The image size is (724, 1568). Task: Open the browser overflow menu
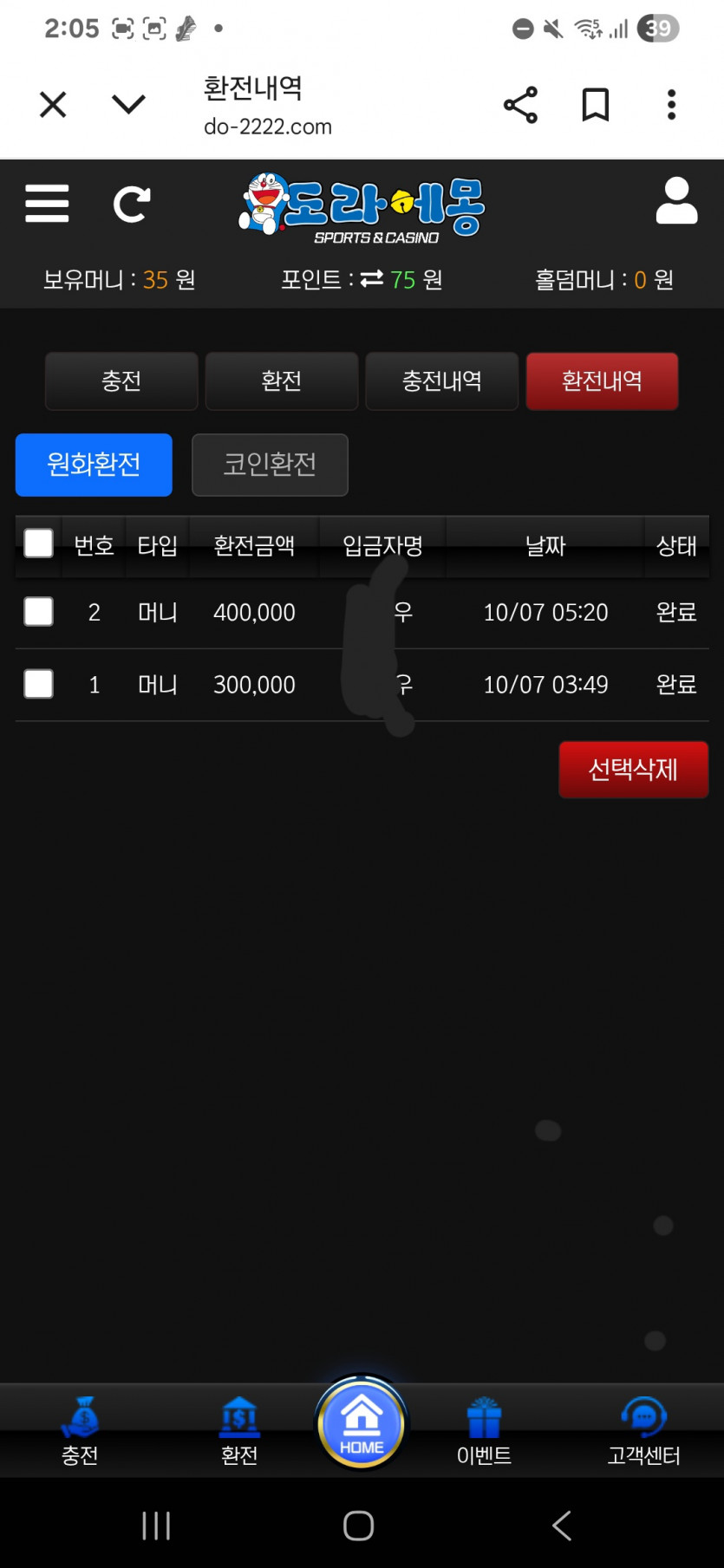click(671, 105)
